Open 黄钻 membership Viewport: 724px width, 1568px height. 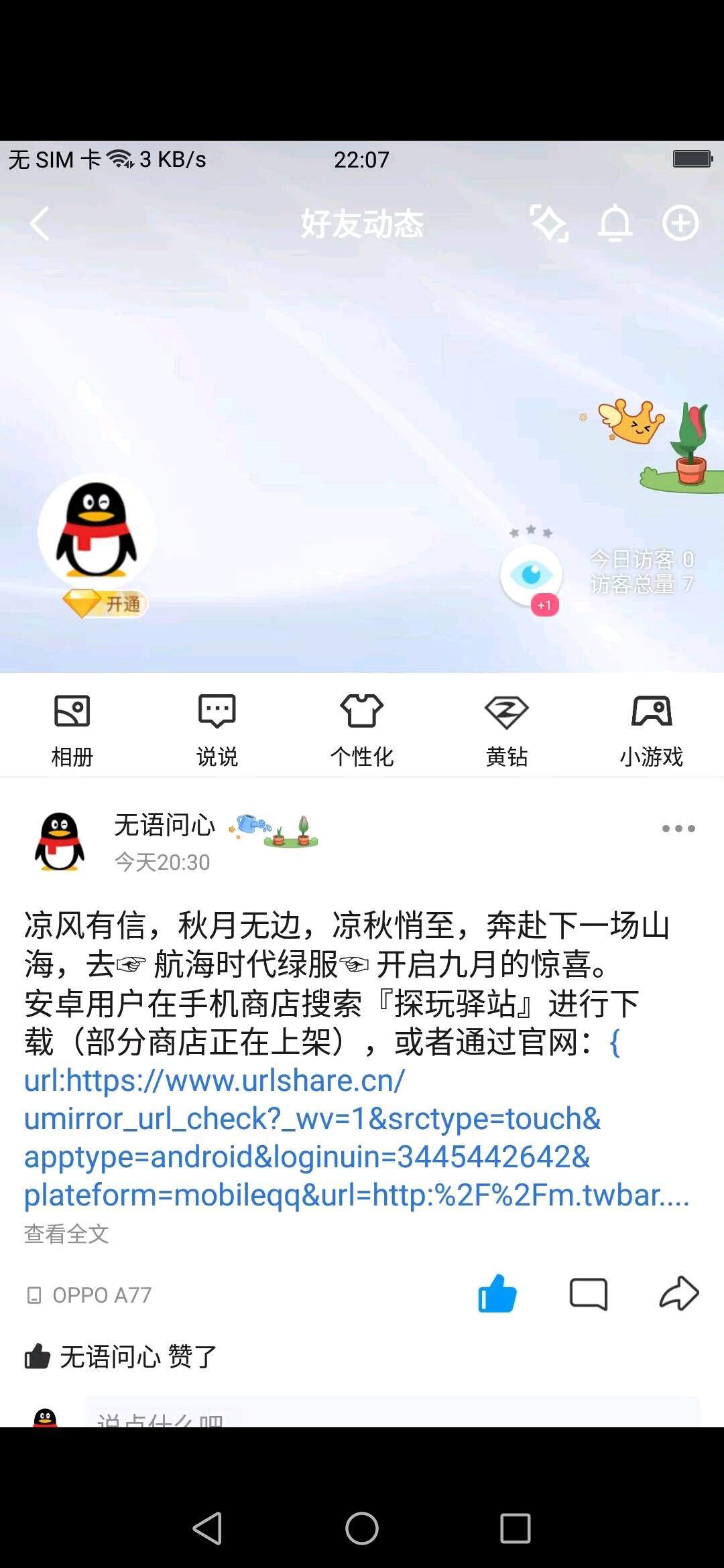coord(507,730)
